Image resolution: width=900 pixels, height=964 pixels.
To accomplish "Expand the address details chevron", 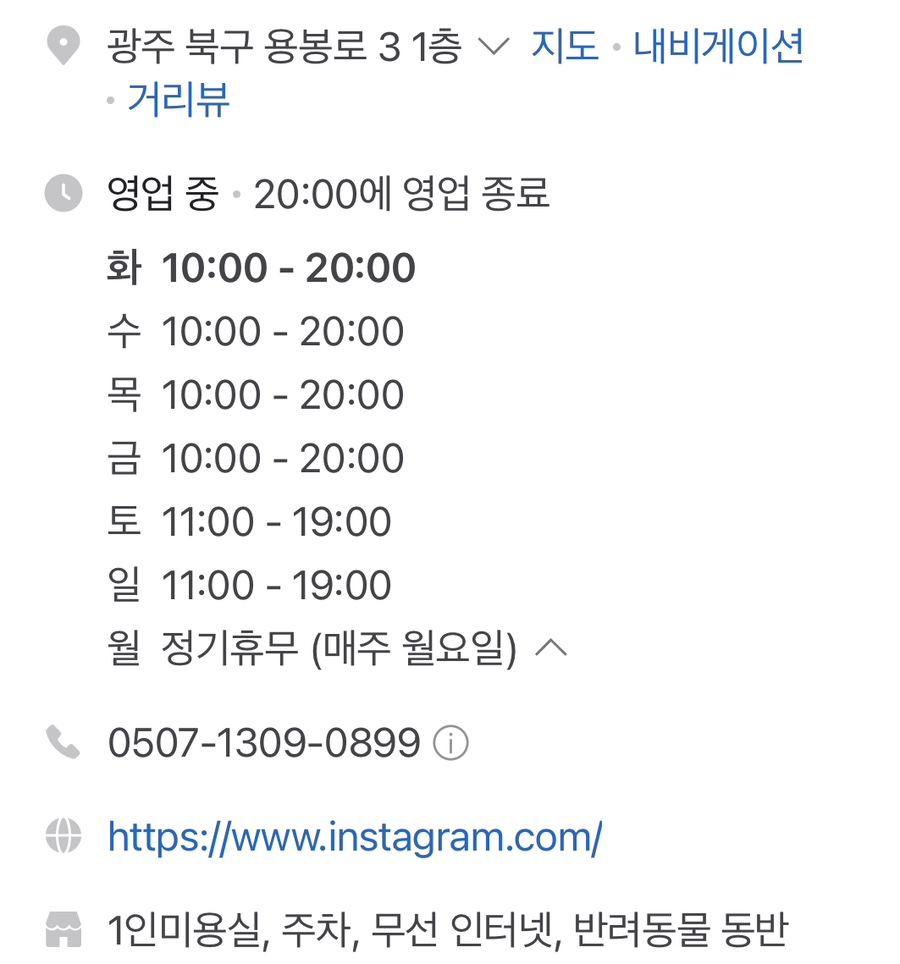I will coord(494,47).
